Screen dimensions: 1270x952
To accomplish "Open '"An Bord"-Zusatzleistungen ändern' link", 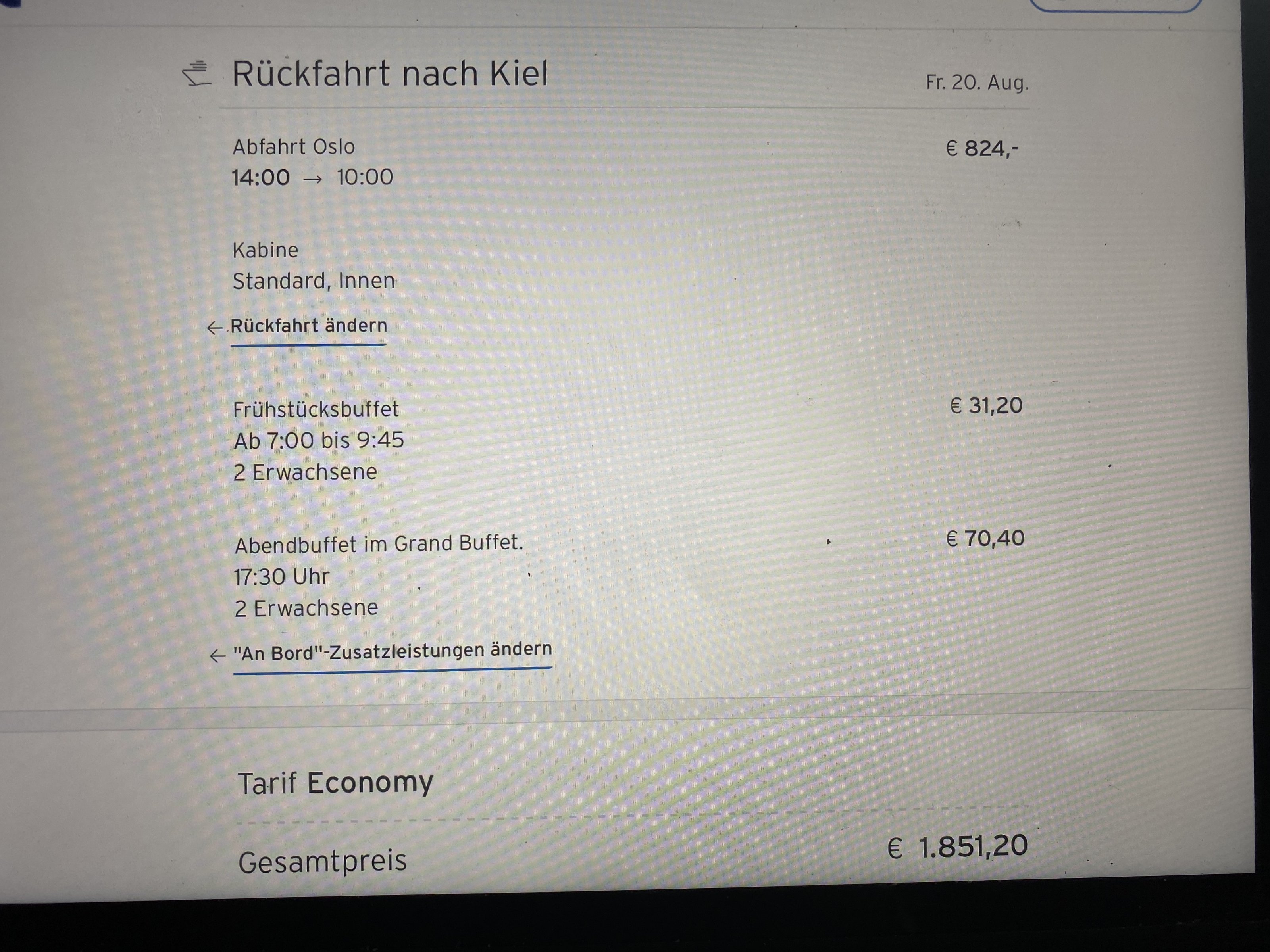I will [x=392, y=651].
